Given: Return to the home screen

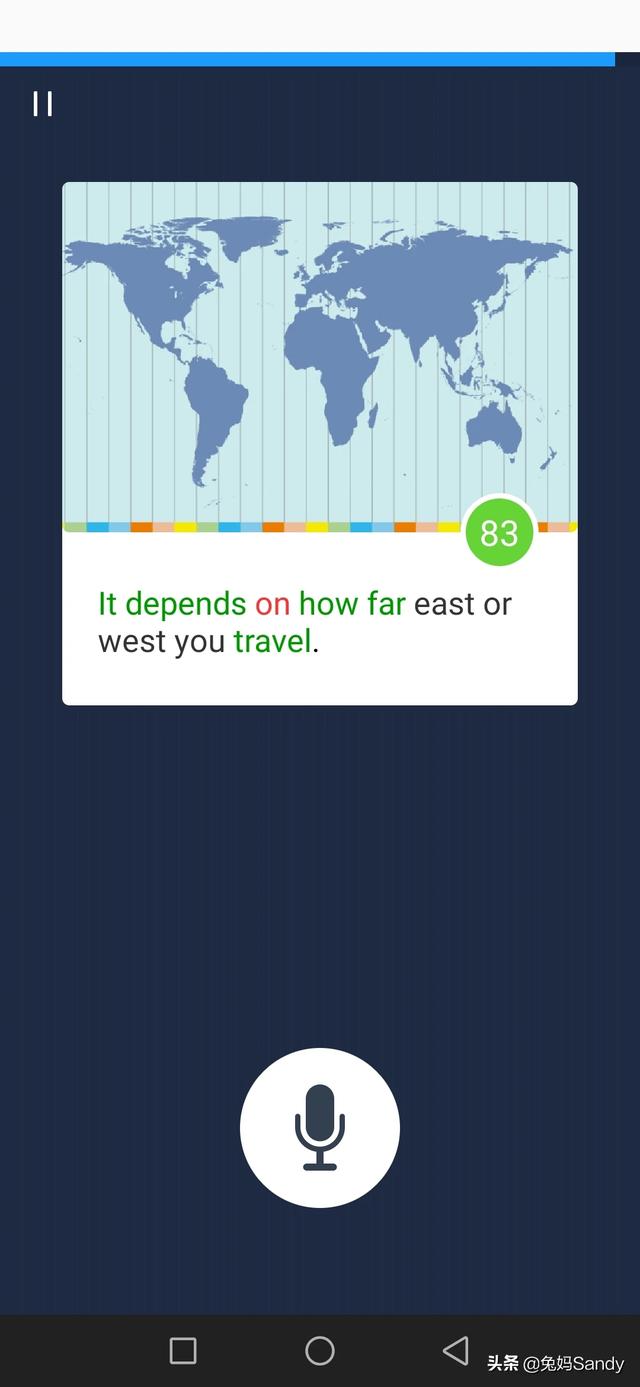Looking at the screenshot, I should click(x=320, y=1351).
